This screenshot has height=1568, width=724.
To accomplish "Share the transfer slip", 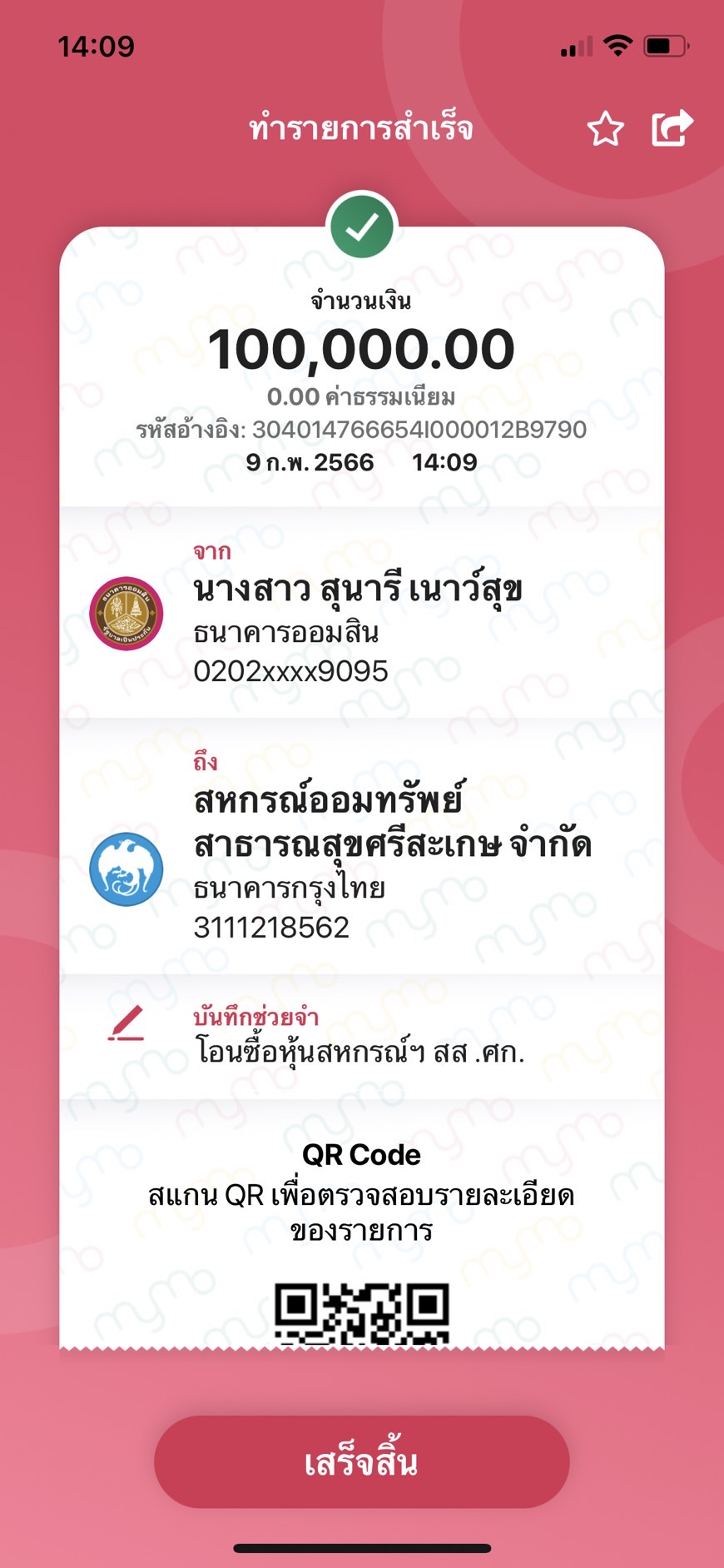I will pos(672,128).
